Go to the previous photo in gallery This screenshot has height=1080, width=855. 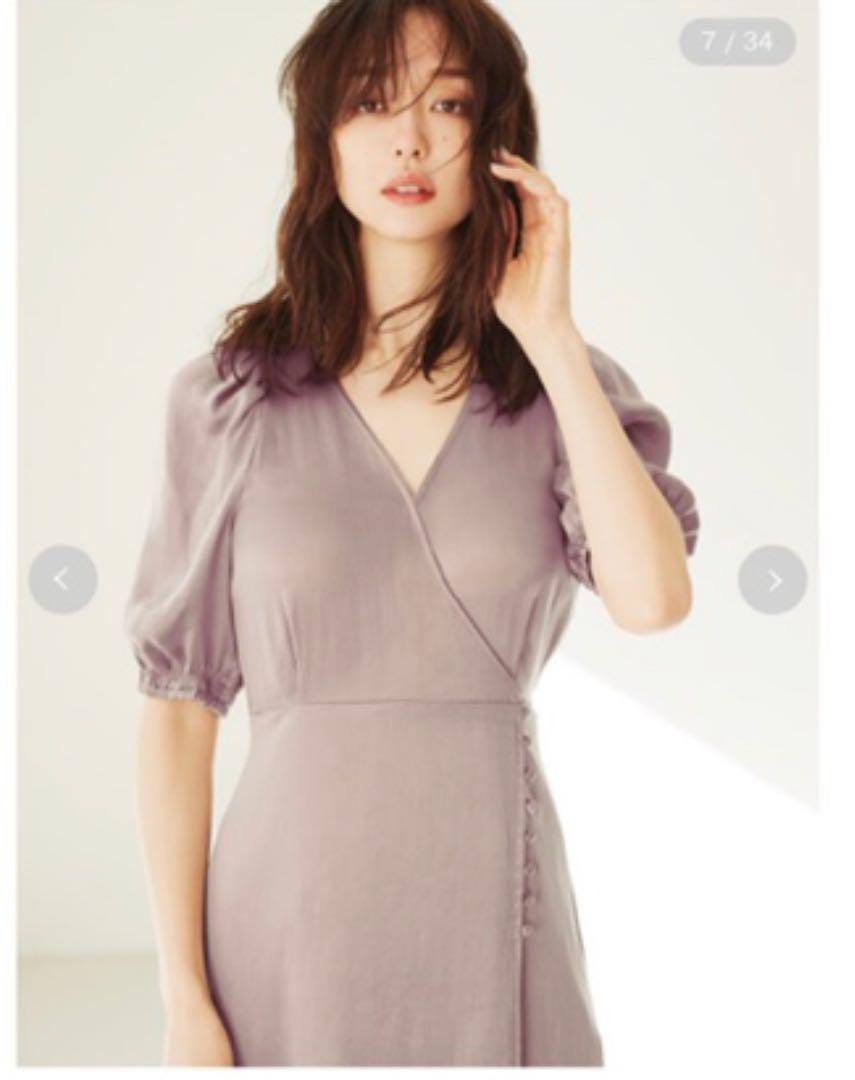pyautogui.click(x=63, y=579)
